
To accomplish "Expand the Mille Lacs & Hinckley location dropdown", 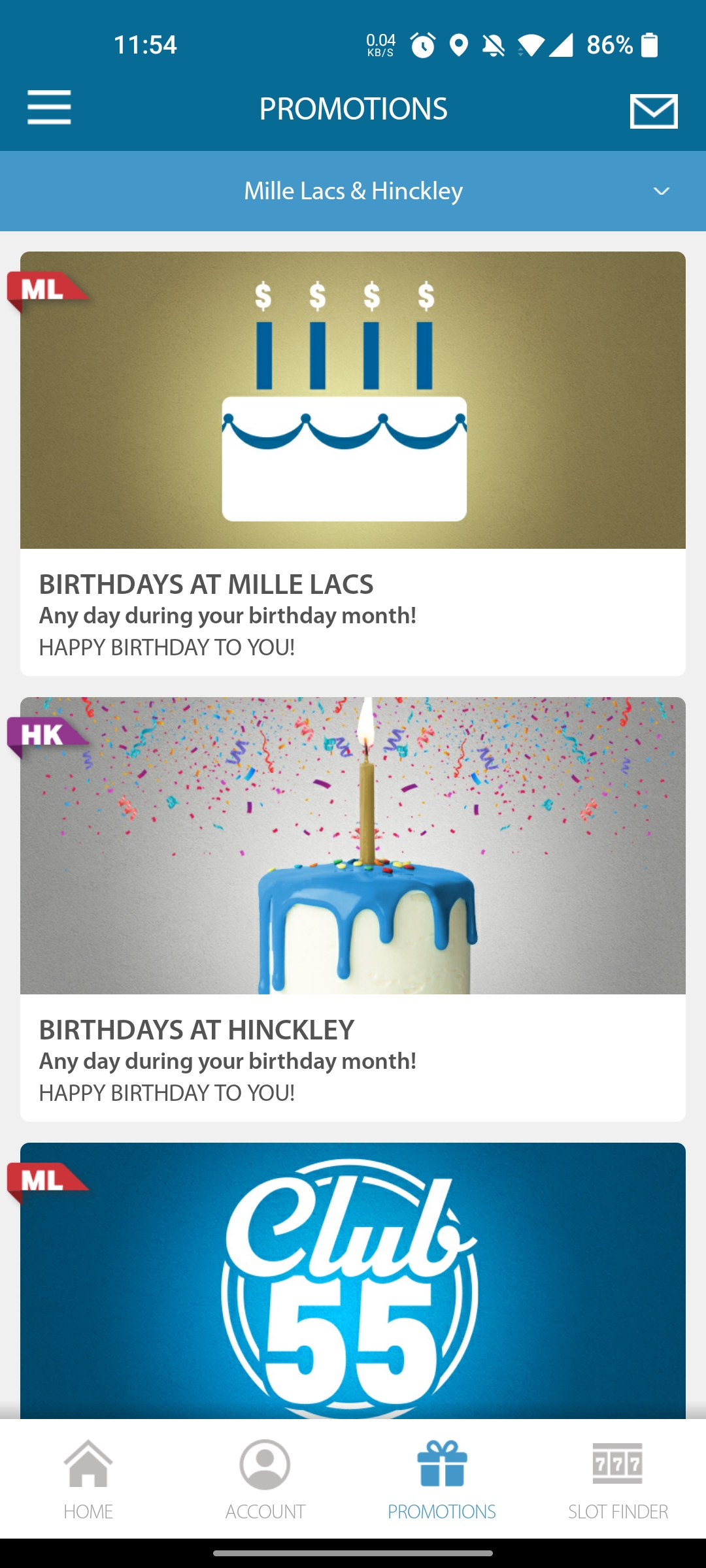I will point(353,191).
